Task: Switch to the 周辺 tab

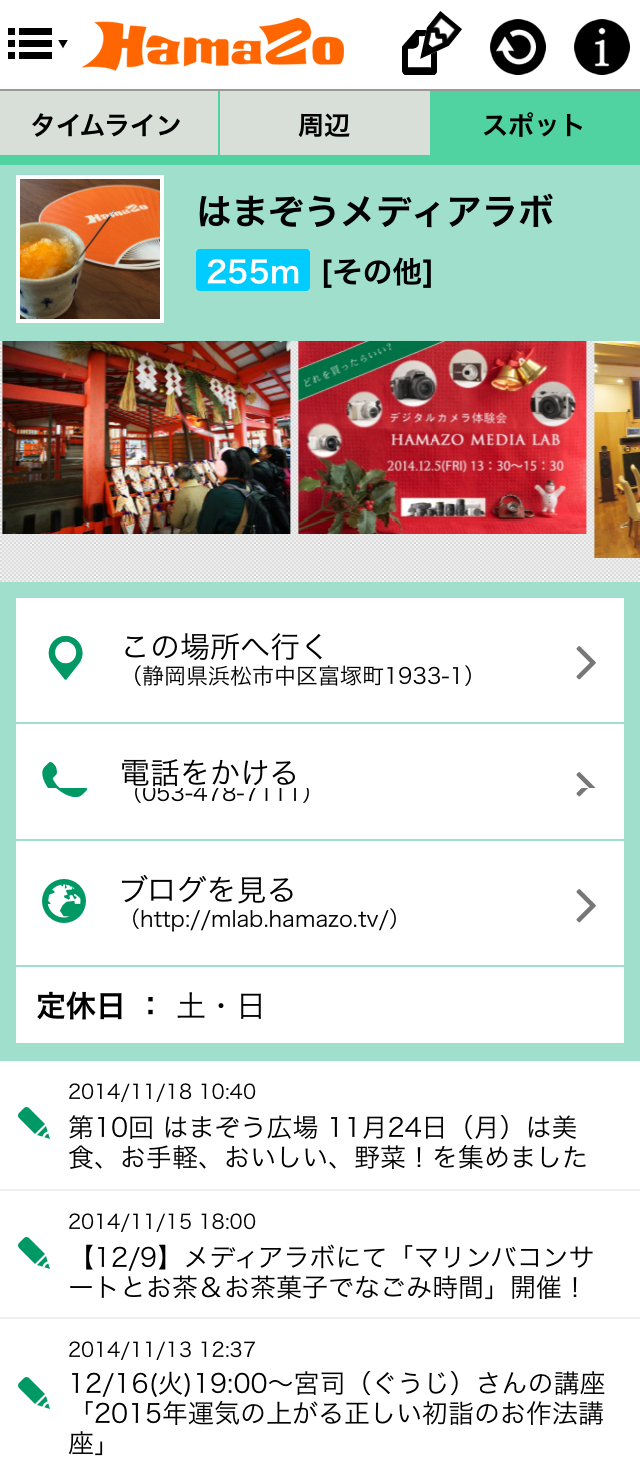Action: tap(324, 125)
